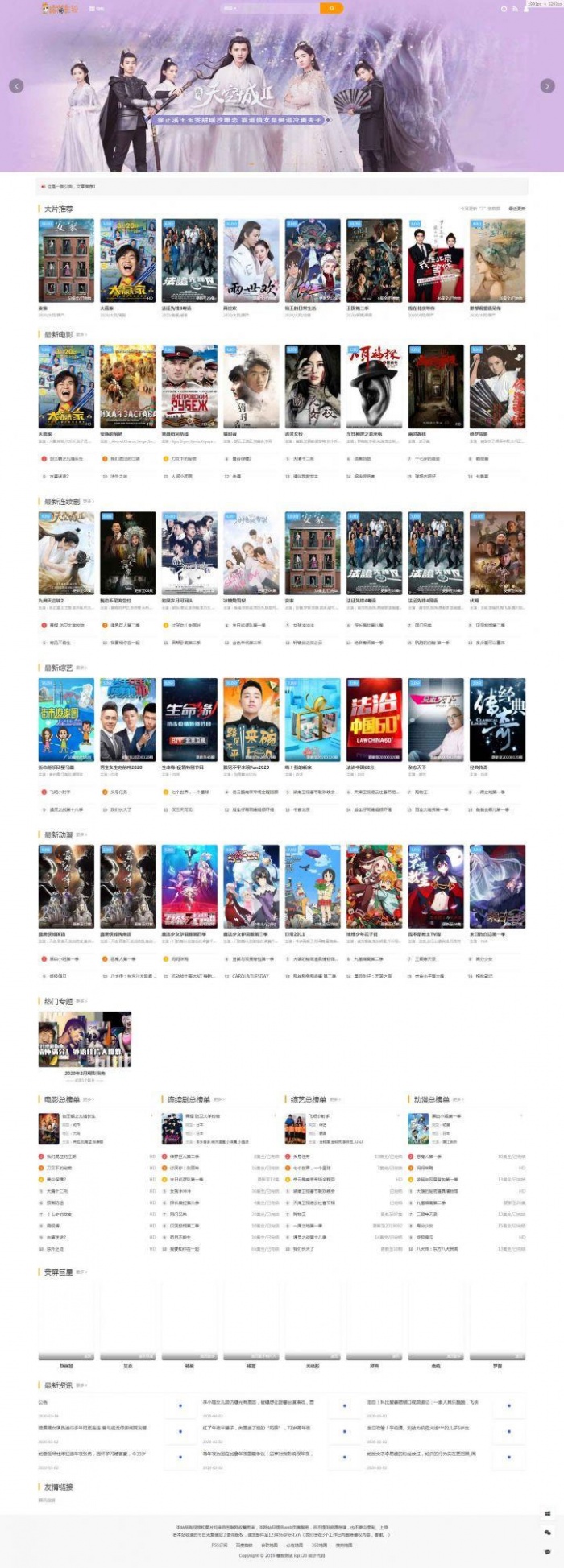Image resolution: width=564 pixels, height=1568 pixels.
Task: Go to the previous banner slide
Action: [x=16, y=85]
